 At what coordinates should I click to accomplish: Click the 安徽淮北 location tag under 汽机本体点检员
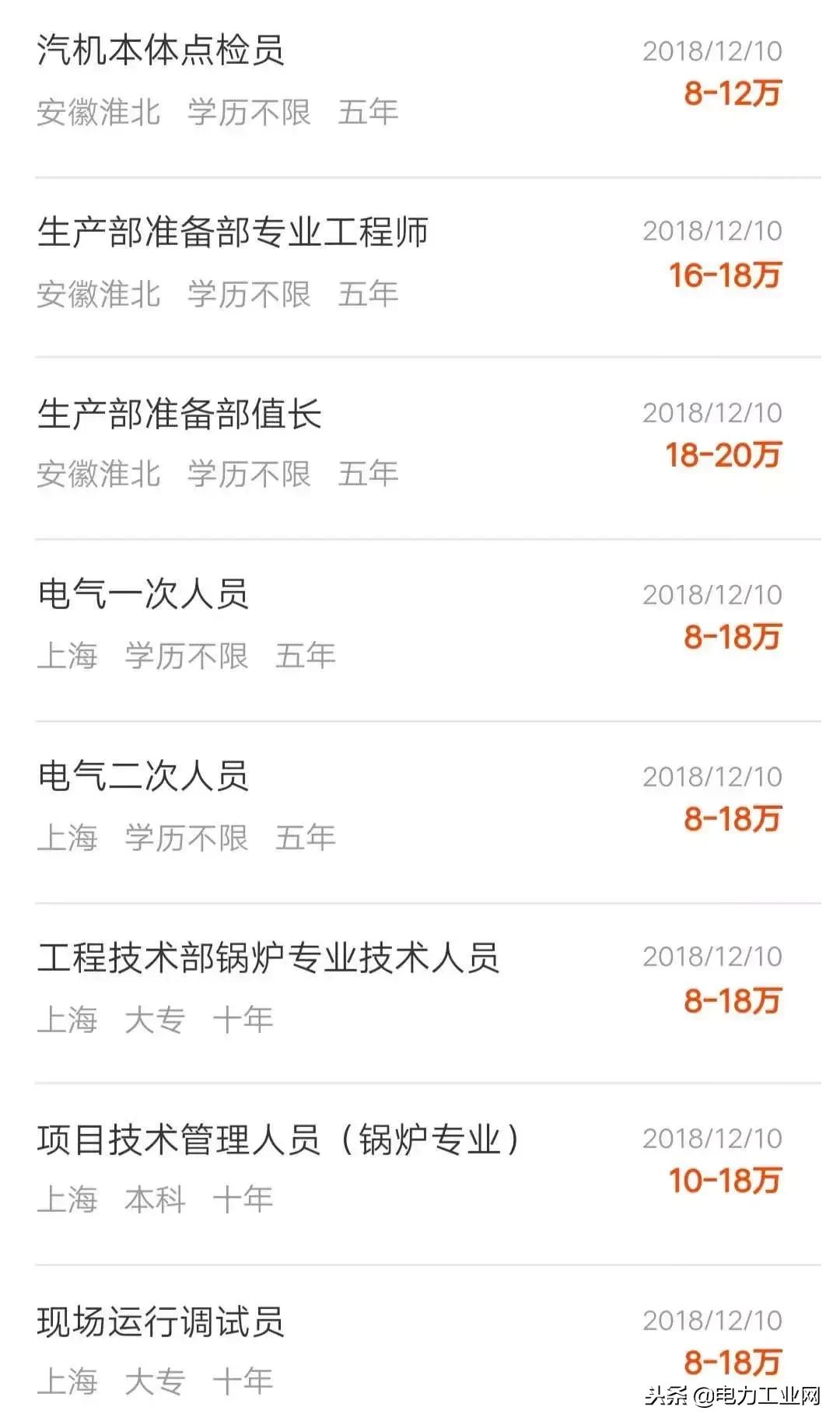pos(98,111)
